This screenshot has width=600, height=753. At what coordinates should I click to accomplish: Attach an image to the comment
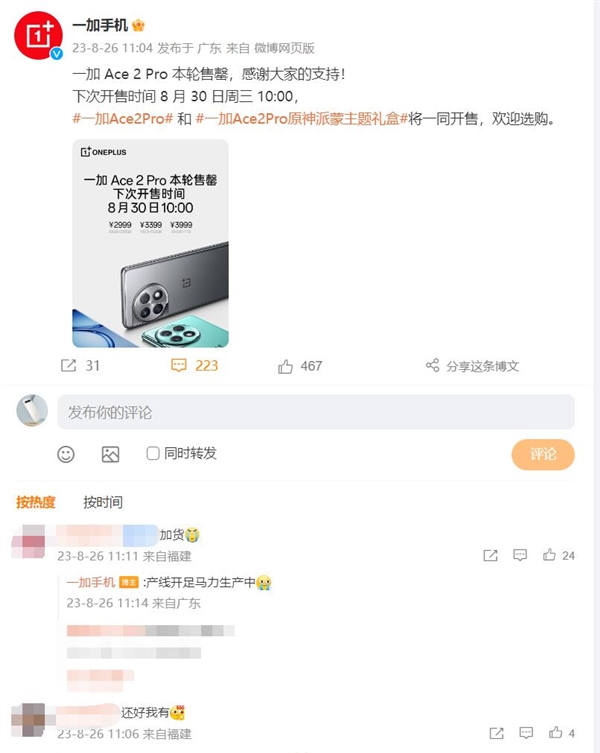click(x=110, y=454)
